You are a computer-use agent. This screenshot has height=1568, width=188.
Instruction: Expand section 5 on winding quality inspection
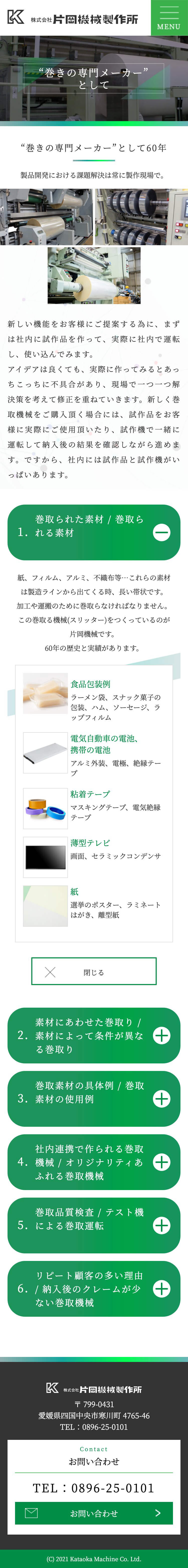point(93,1225)
